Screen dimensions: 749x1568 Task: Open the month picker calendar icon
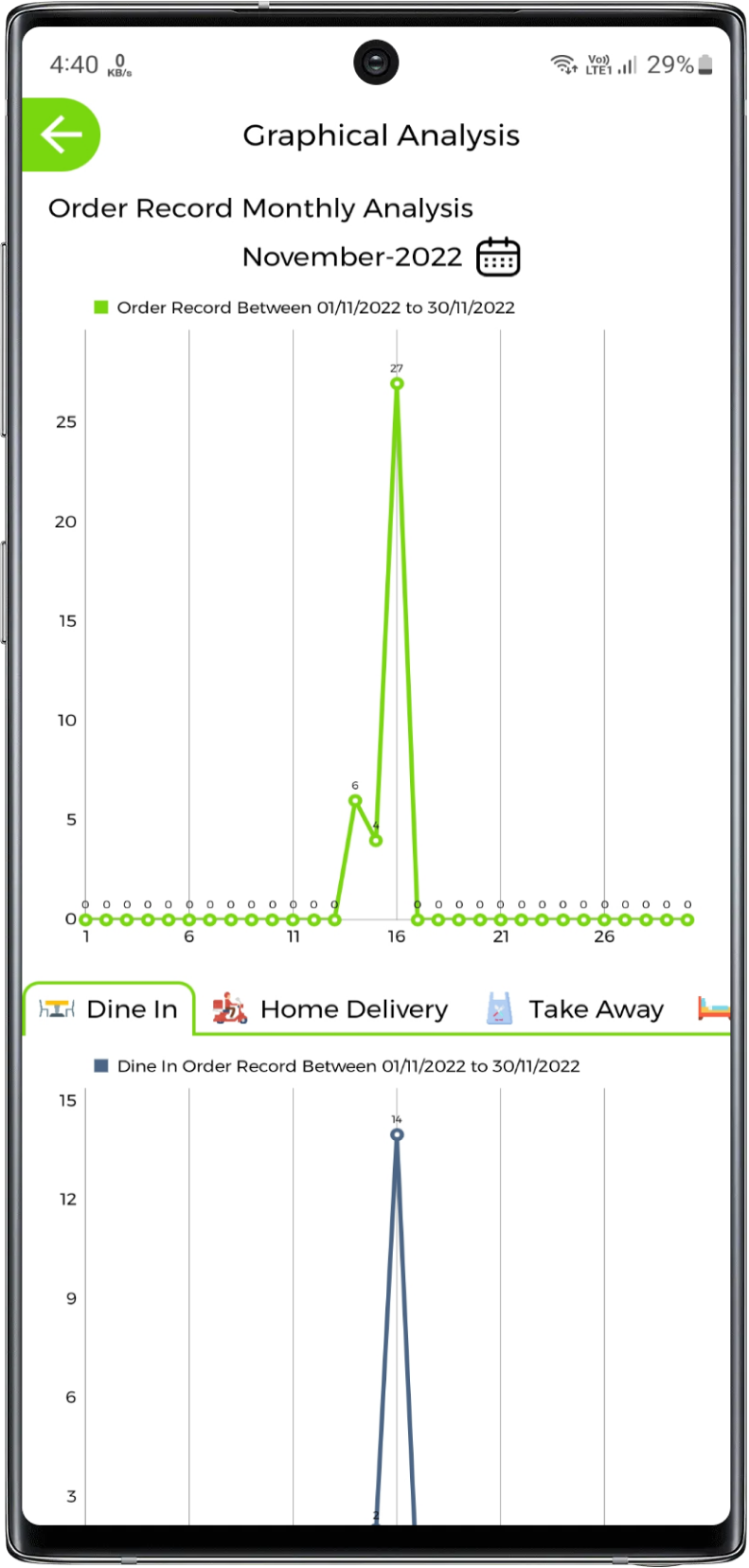pyautogui.click(x=498, y=257)
